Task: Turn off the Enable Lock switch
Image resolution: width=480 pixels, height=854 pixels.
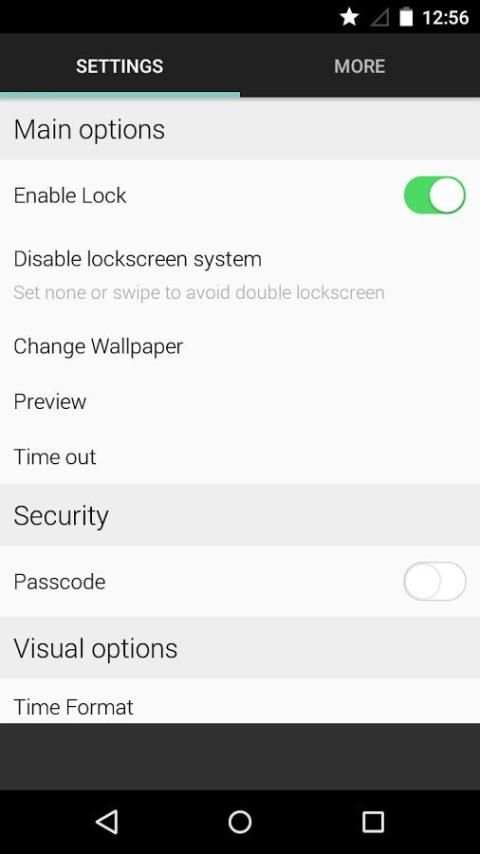Action: click(x=435, y=195)
